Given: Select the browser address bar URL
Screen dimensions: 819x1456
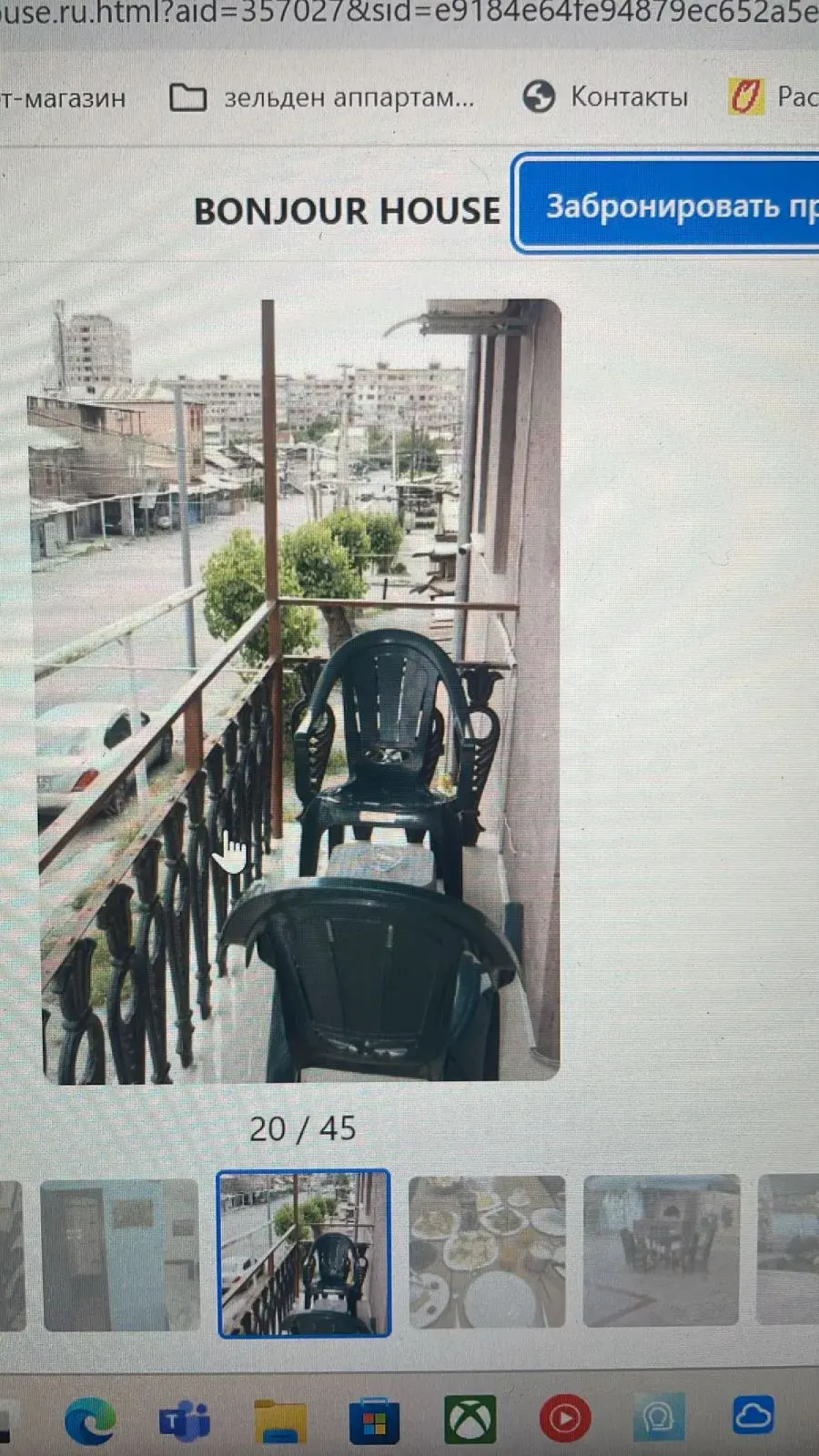Looking at the screenshot, I should click(409, 14).
